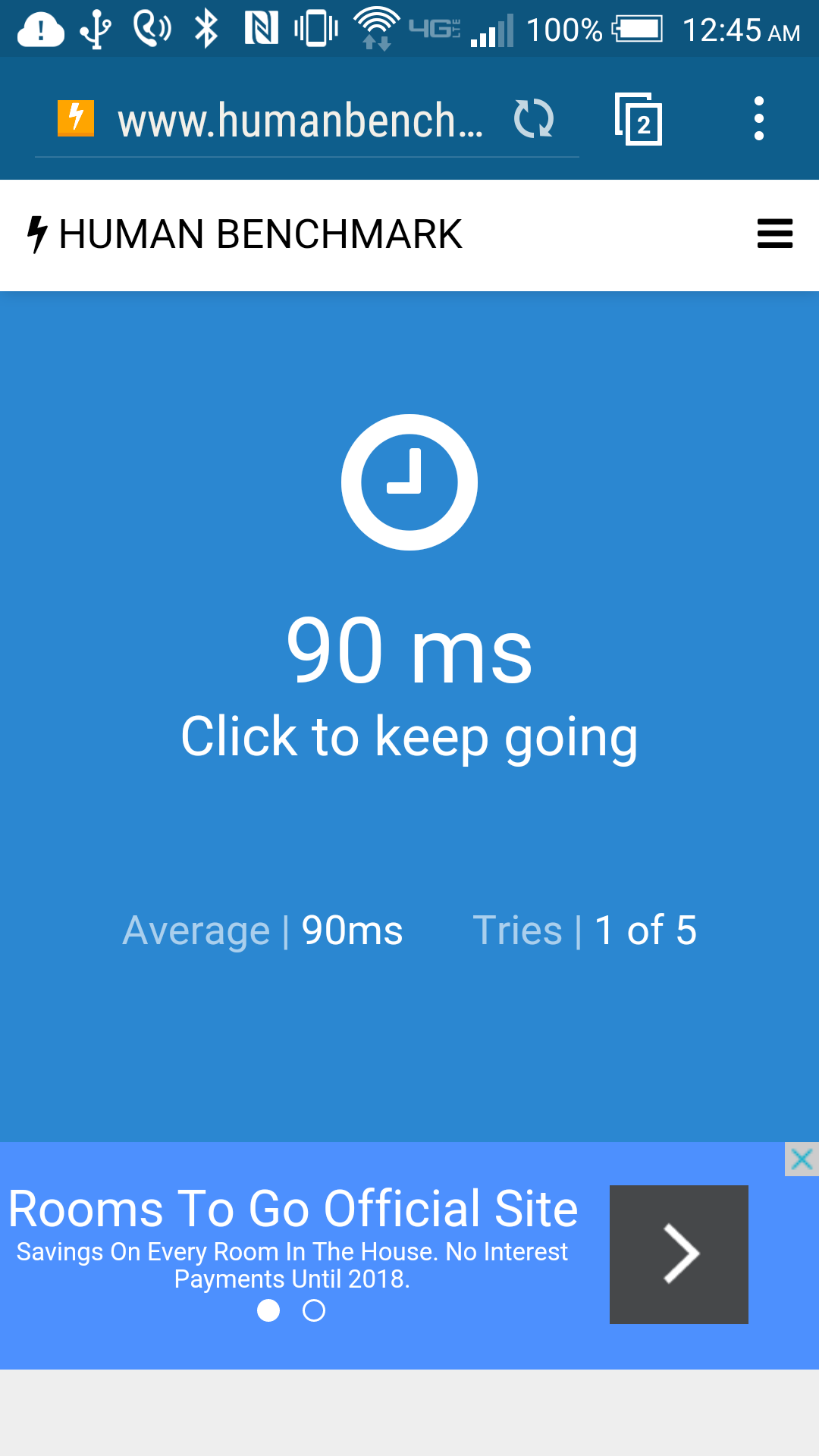Go to Human Benchmark home via logo
The image size is (819, 1456).
tap(244, 234)
